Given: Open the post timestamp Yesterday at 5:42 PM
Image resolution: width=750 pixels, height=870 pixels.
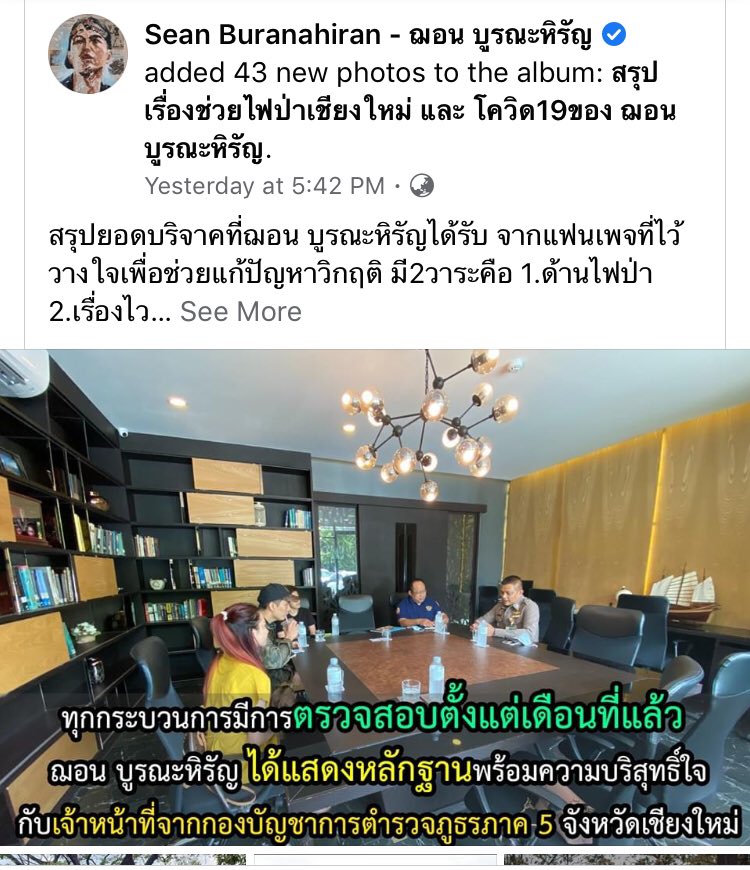Looking at the screenshot, I should pyautogui.click(x=264, y=186).
